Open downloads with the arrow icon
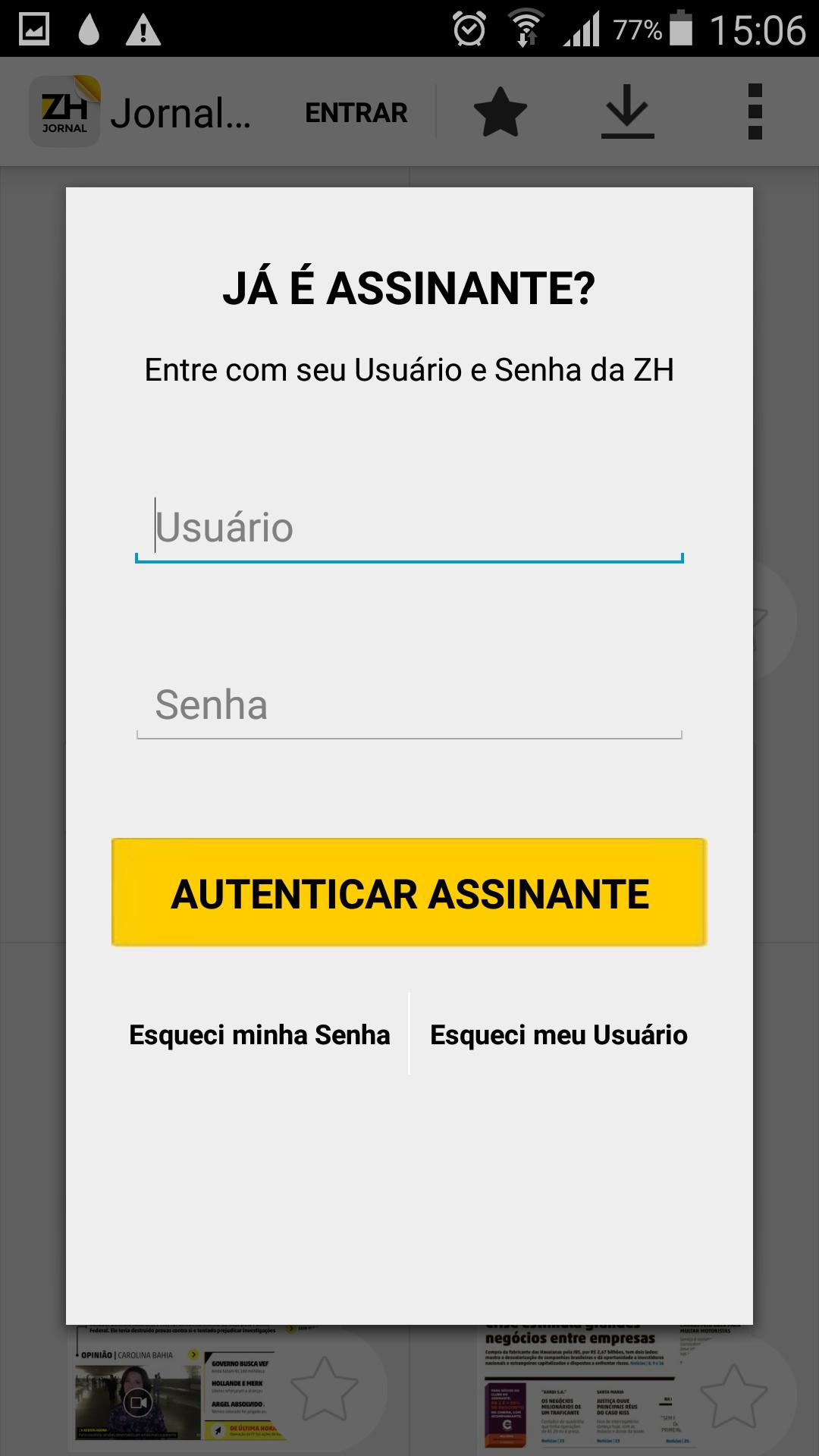 [627, 113]
